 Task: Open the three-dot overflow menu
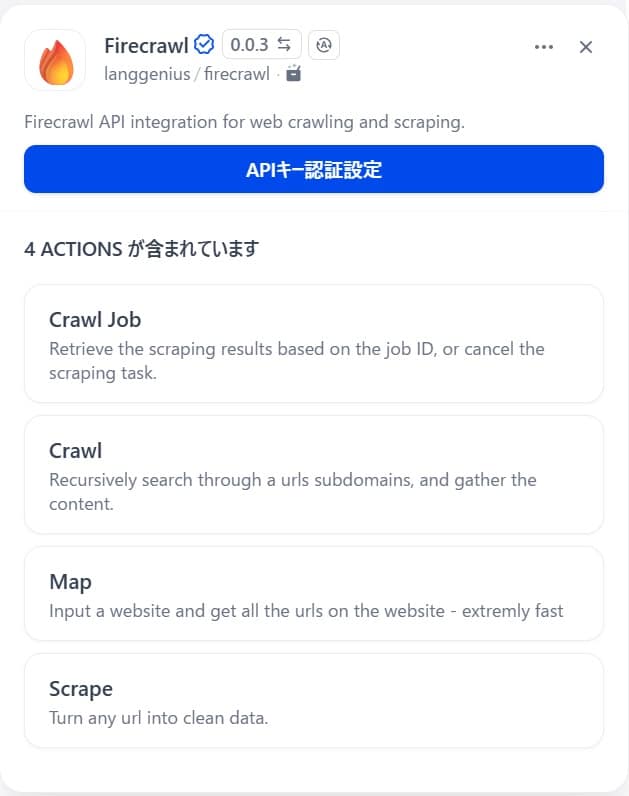pyautogui.click(x=544, y=47)
